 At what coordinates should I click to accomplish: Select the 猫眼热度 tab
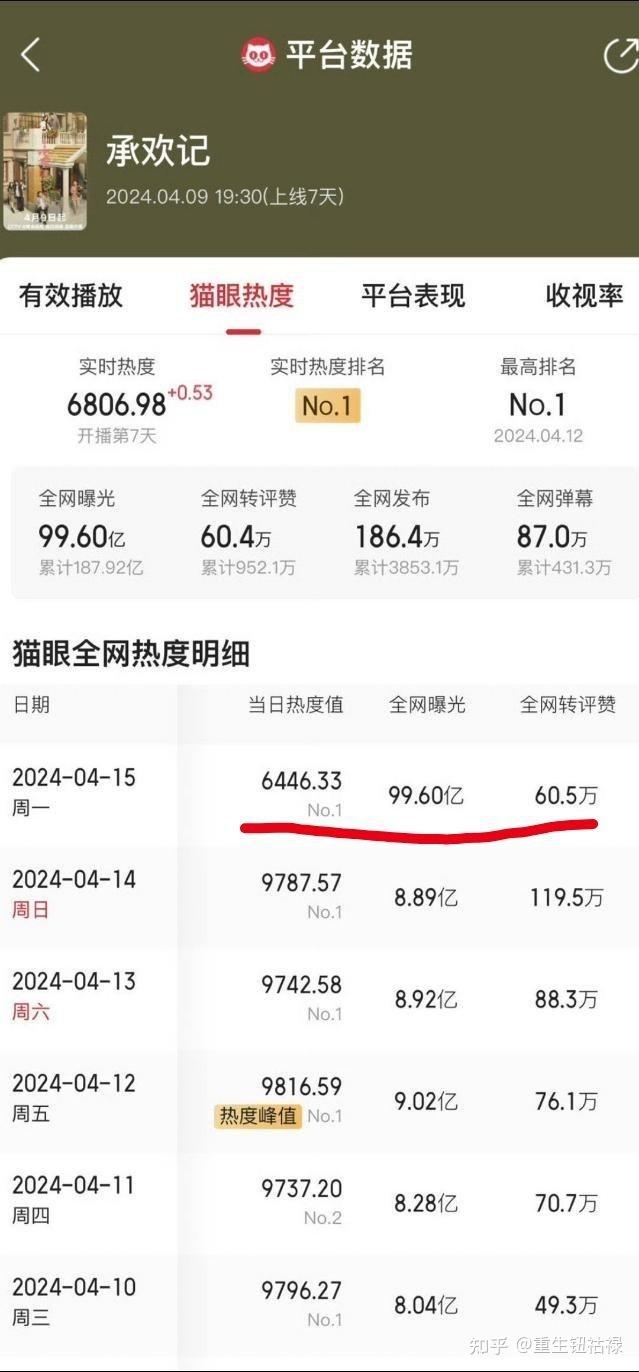(242, 296)
